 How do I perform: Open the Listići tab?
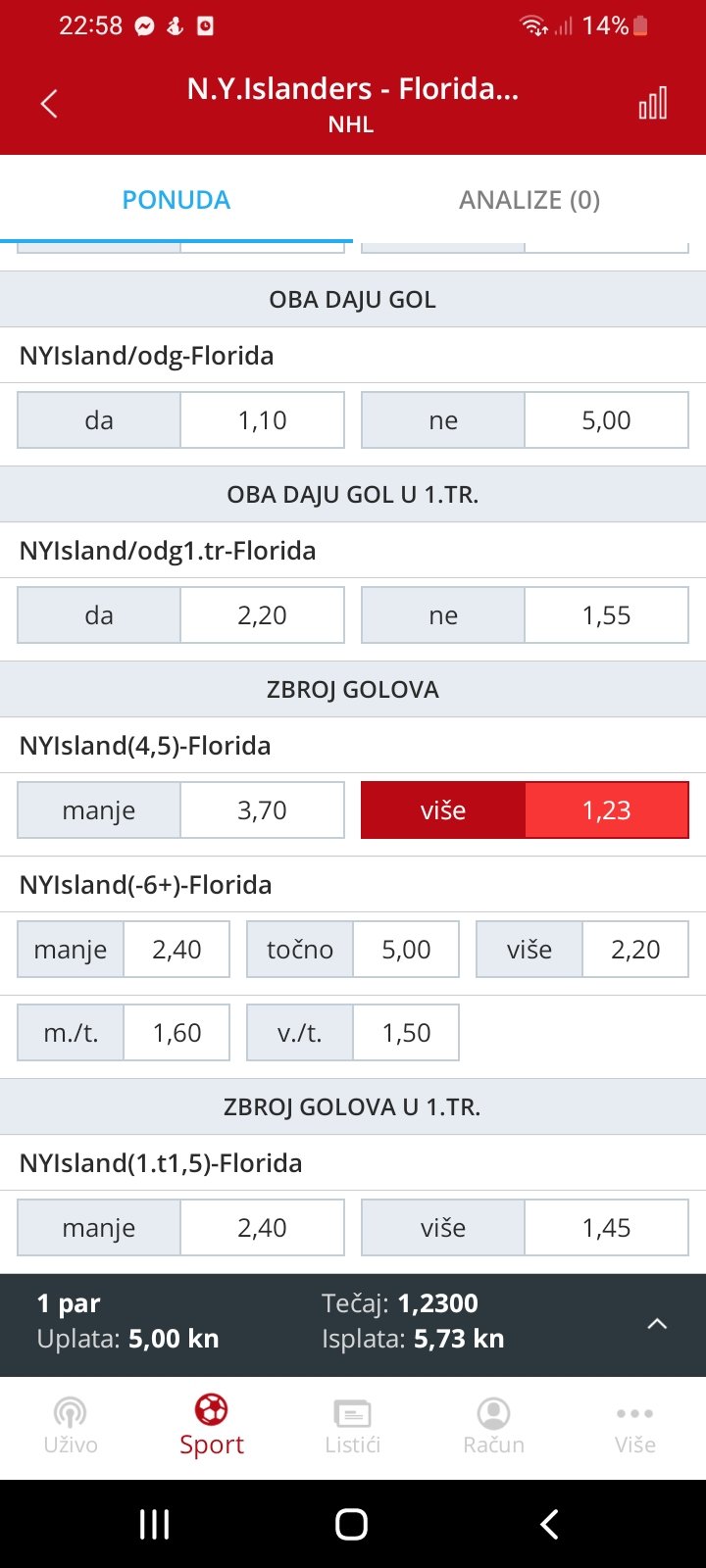(x=353, y=1427)
